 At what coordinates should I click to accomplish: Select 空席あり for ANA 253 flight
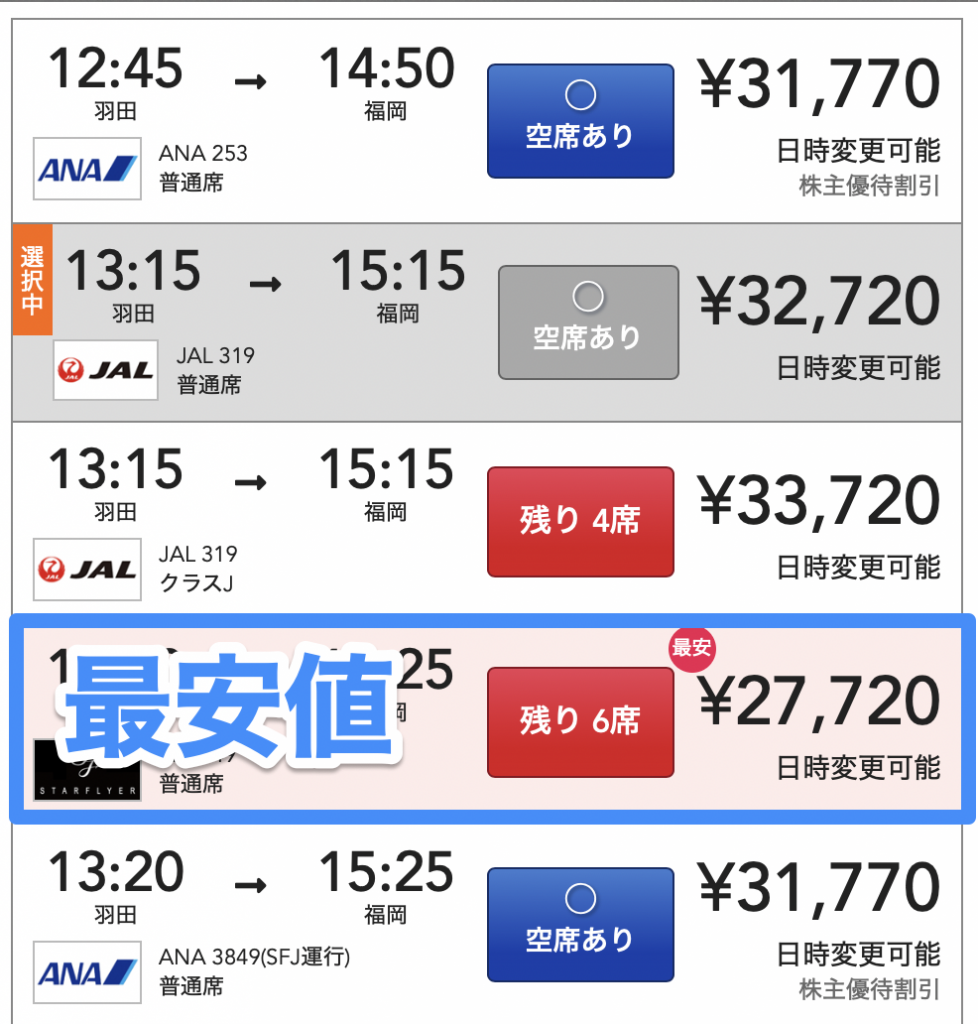coord(580,121)
